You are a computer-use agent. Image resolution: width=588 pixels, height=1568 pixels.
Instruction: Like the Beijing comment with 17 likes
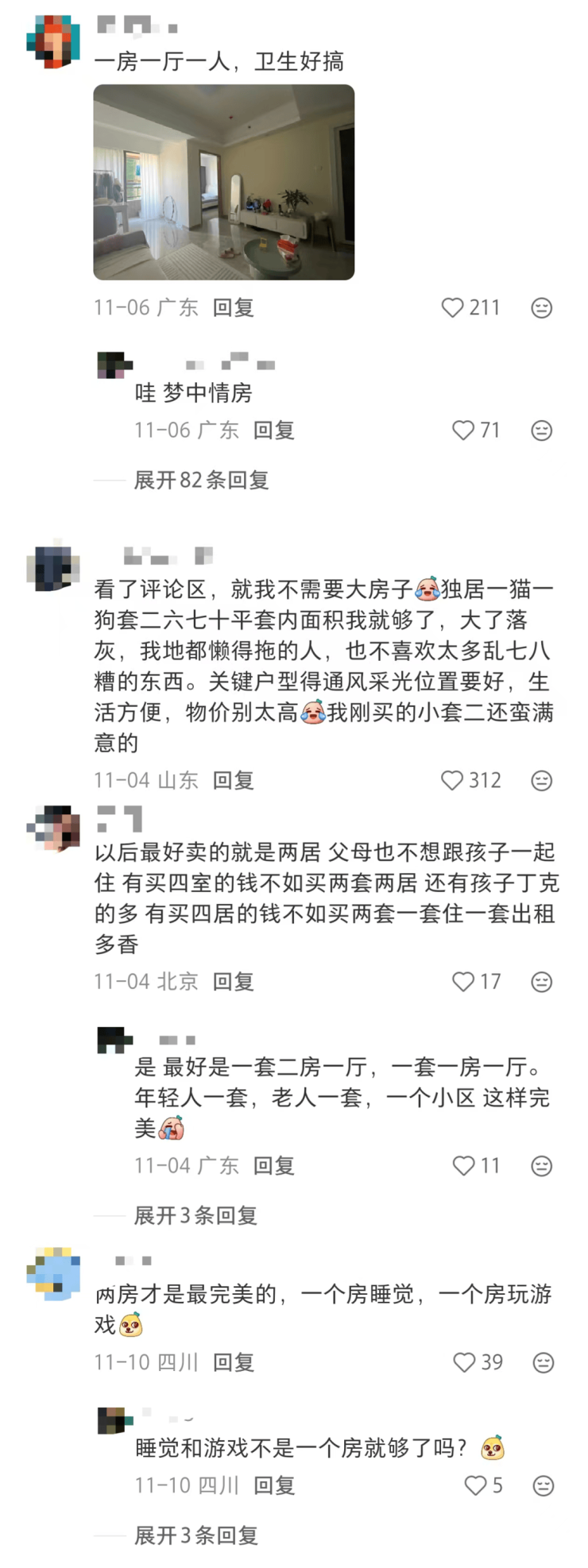tap(463, 982)
